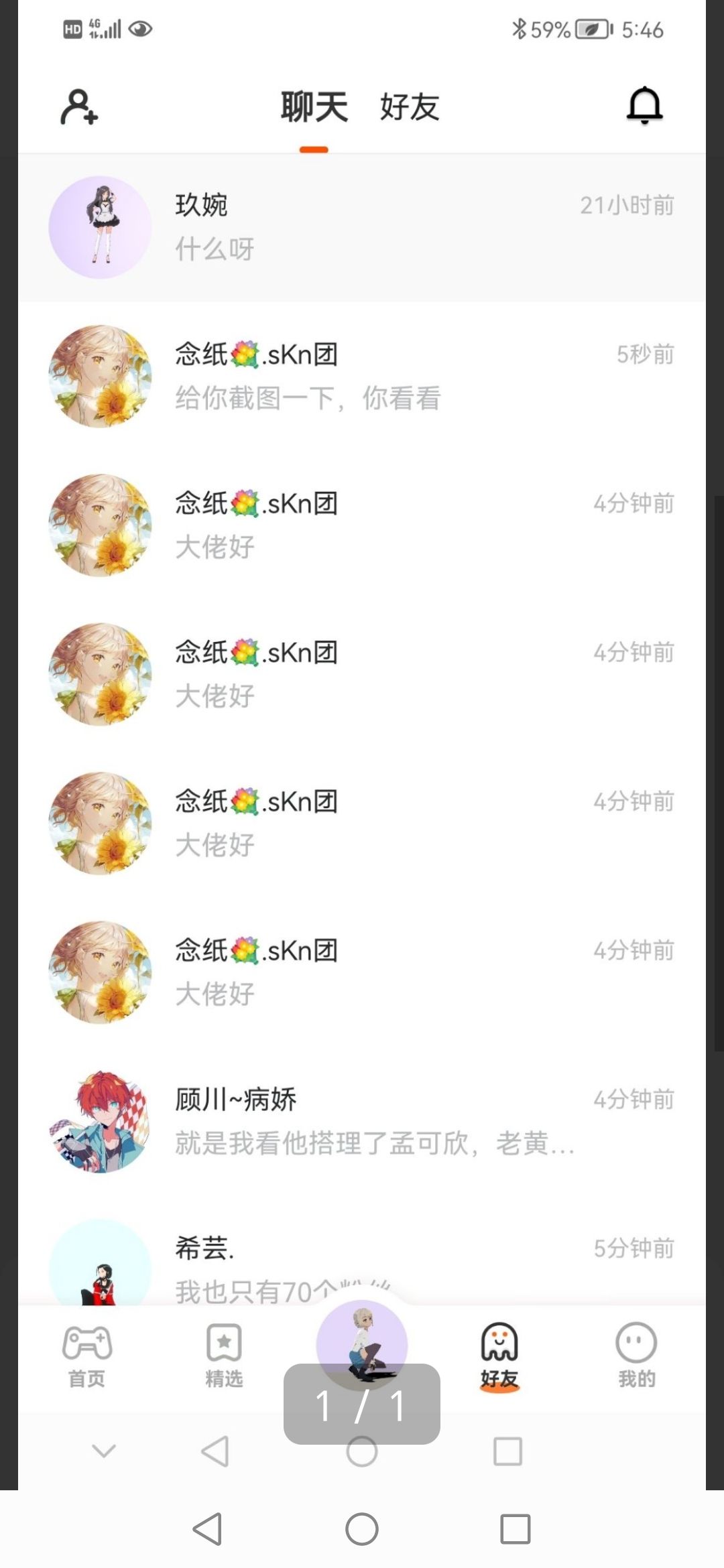Go back with the system back button

tap(208, 1529)
